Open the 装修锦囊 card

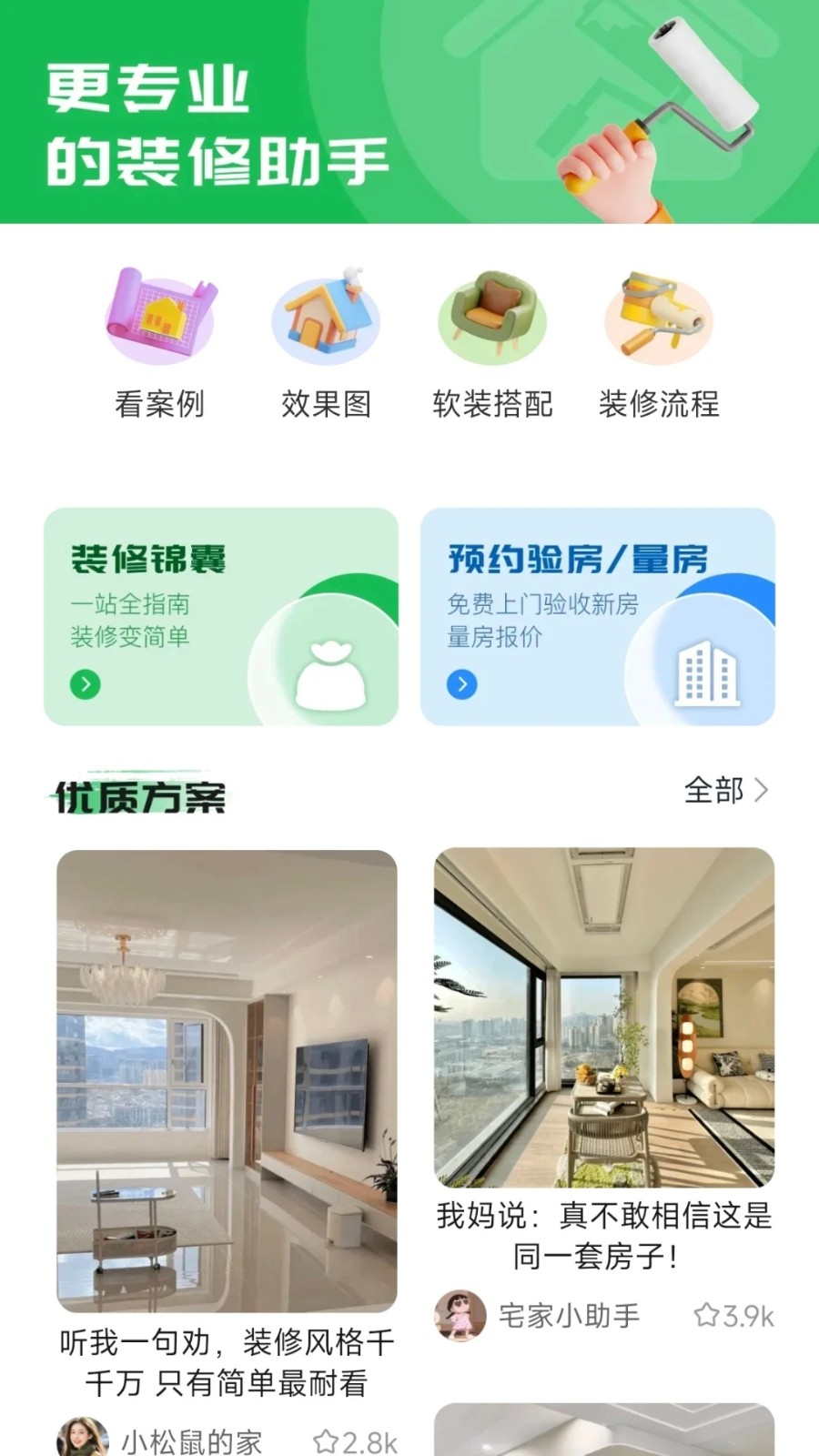click(x=221, y=616)
